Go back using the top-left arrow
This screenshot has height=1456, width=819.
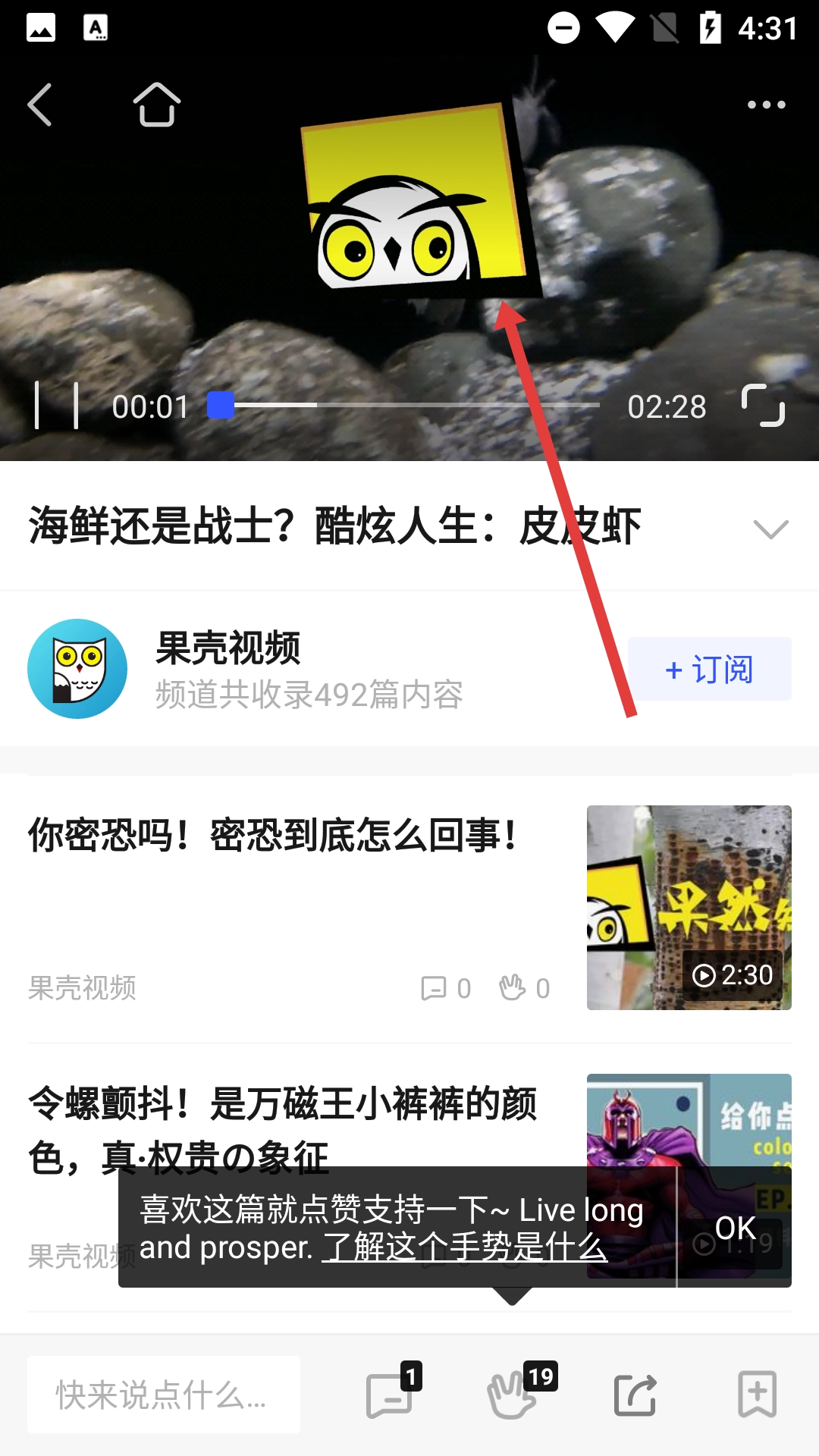pos(40,105)
